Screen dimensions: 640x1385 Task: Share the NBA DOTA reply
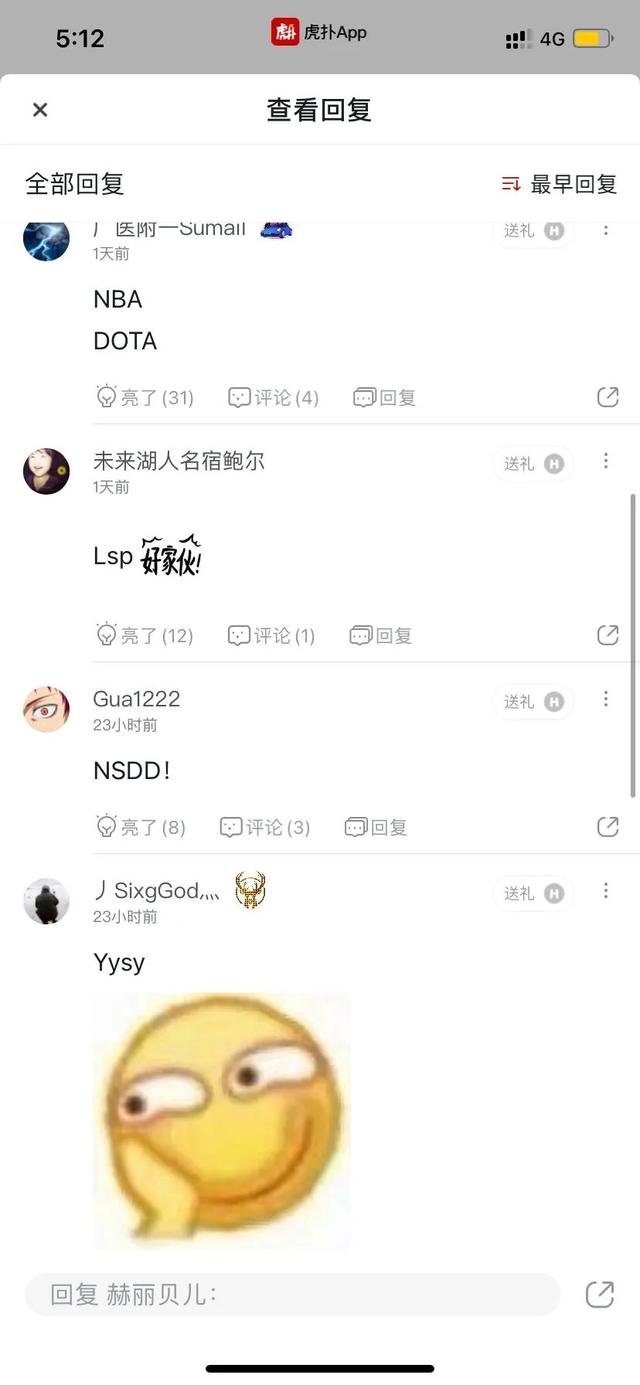tap(607, 397)
